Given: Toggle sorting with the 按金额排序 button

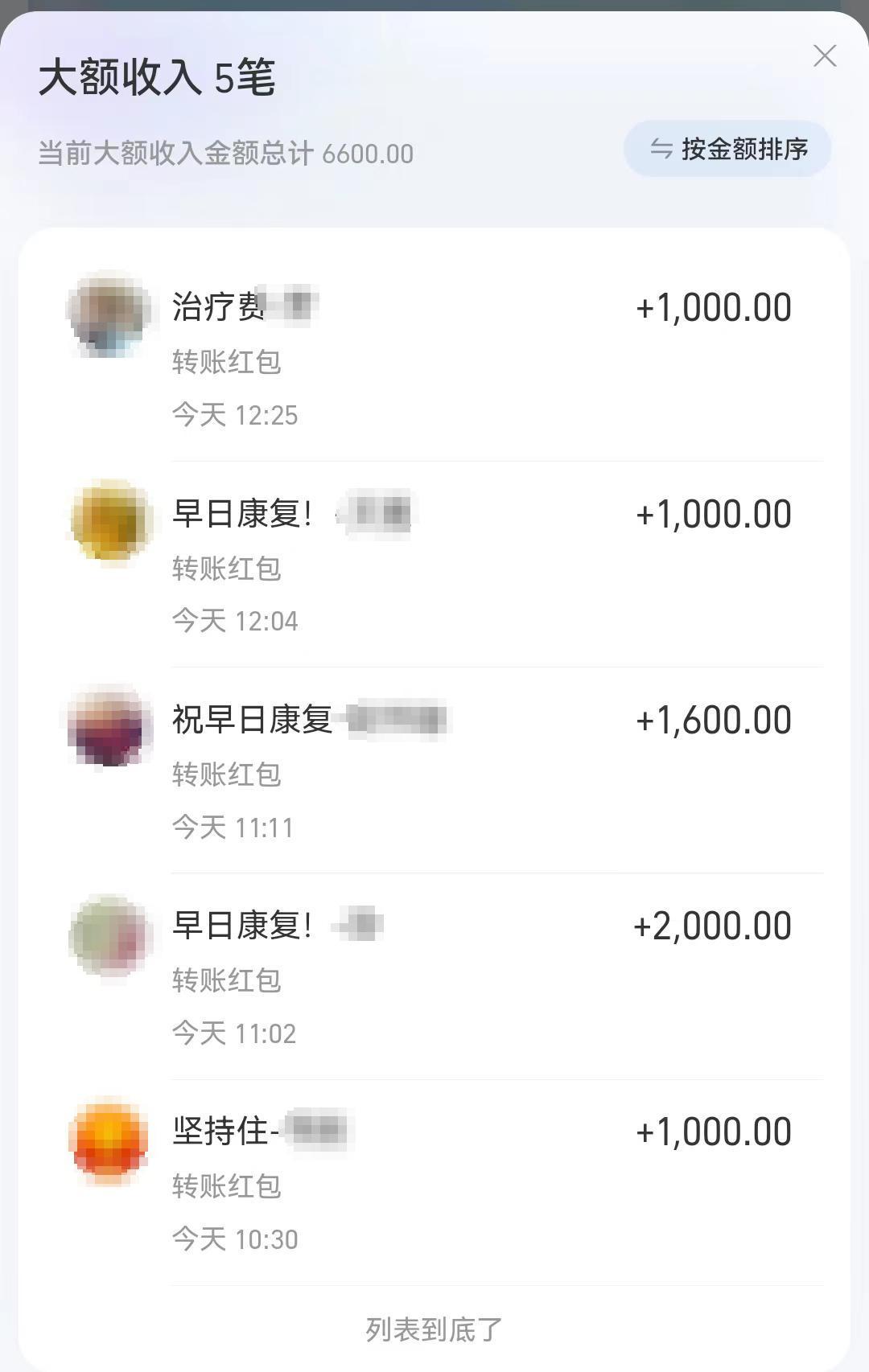Looking at the screenshot, I should click(728, 148).
